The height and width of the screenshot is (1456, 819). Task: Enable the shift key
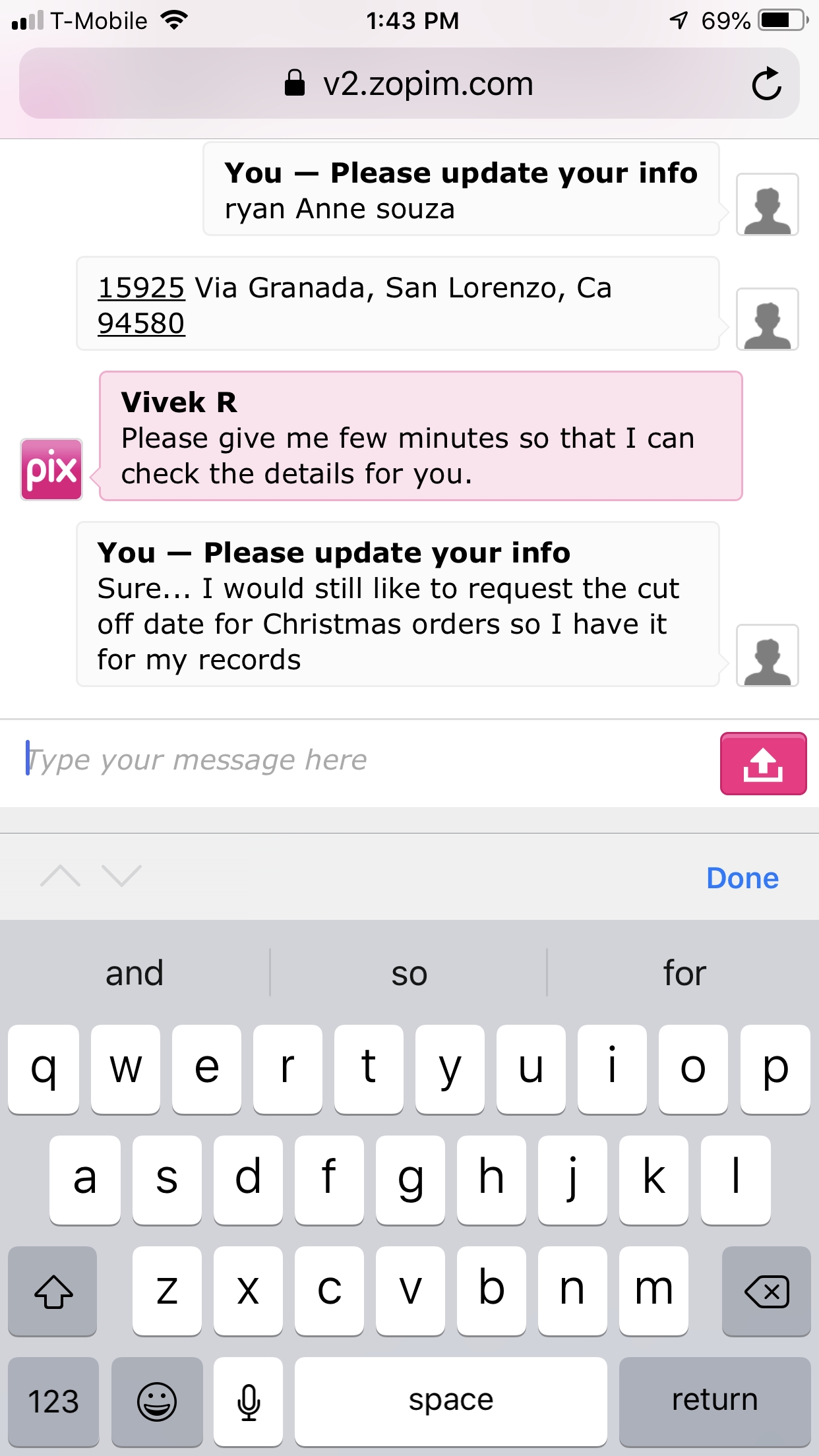(x=53, y=1291)
